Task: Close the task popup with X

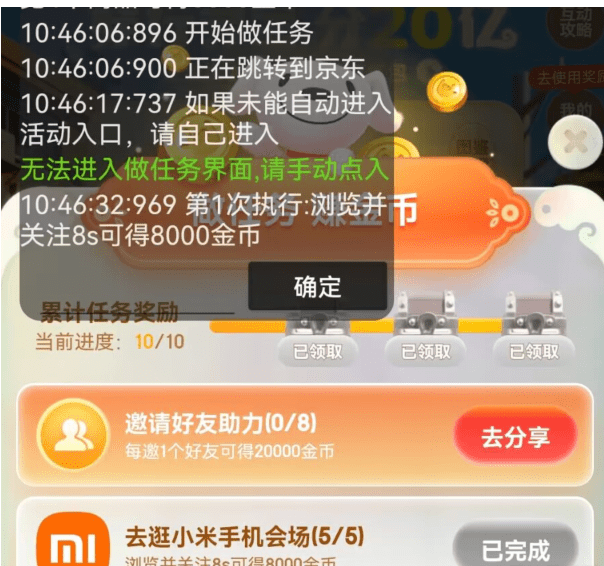Action: (575, 140)
